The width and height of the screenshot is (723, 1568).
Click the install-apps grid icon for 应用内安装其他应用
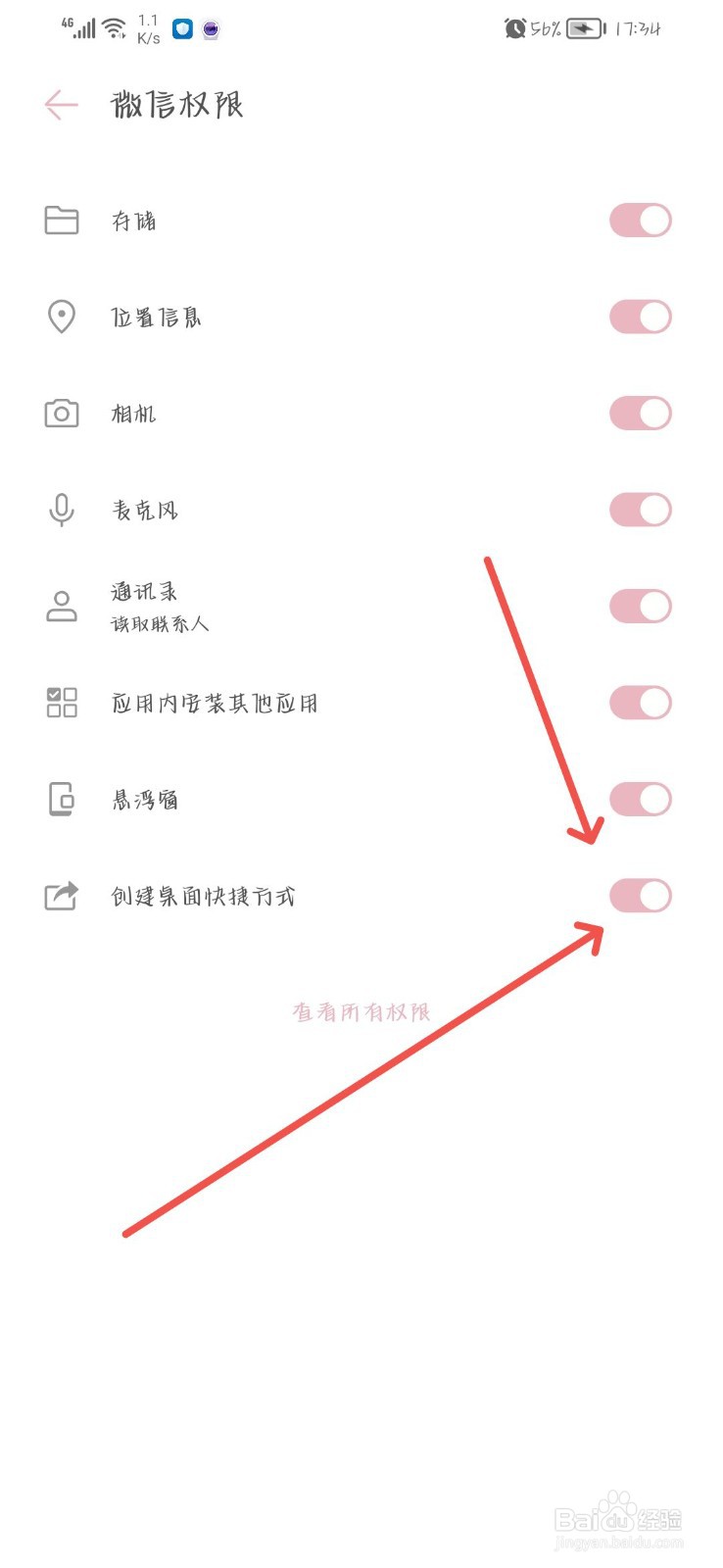[61, 703]
